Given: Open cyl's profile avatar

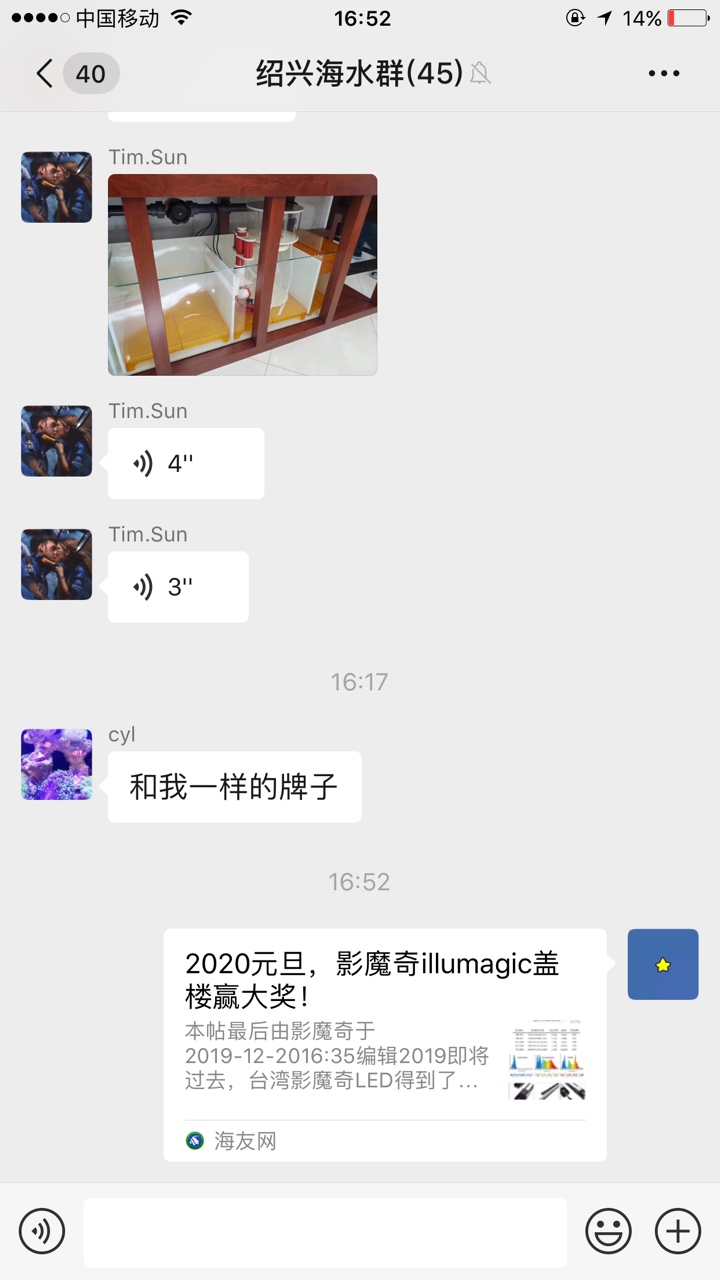Looking at the screenshot, I should tap(56, 764).
